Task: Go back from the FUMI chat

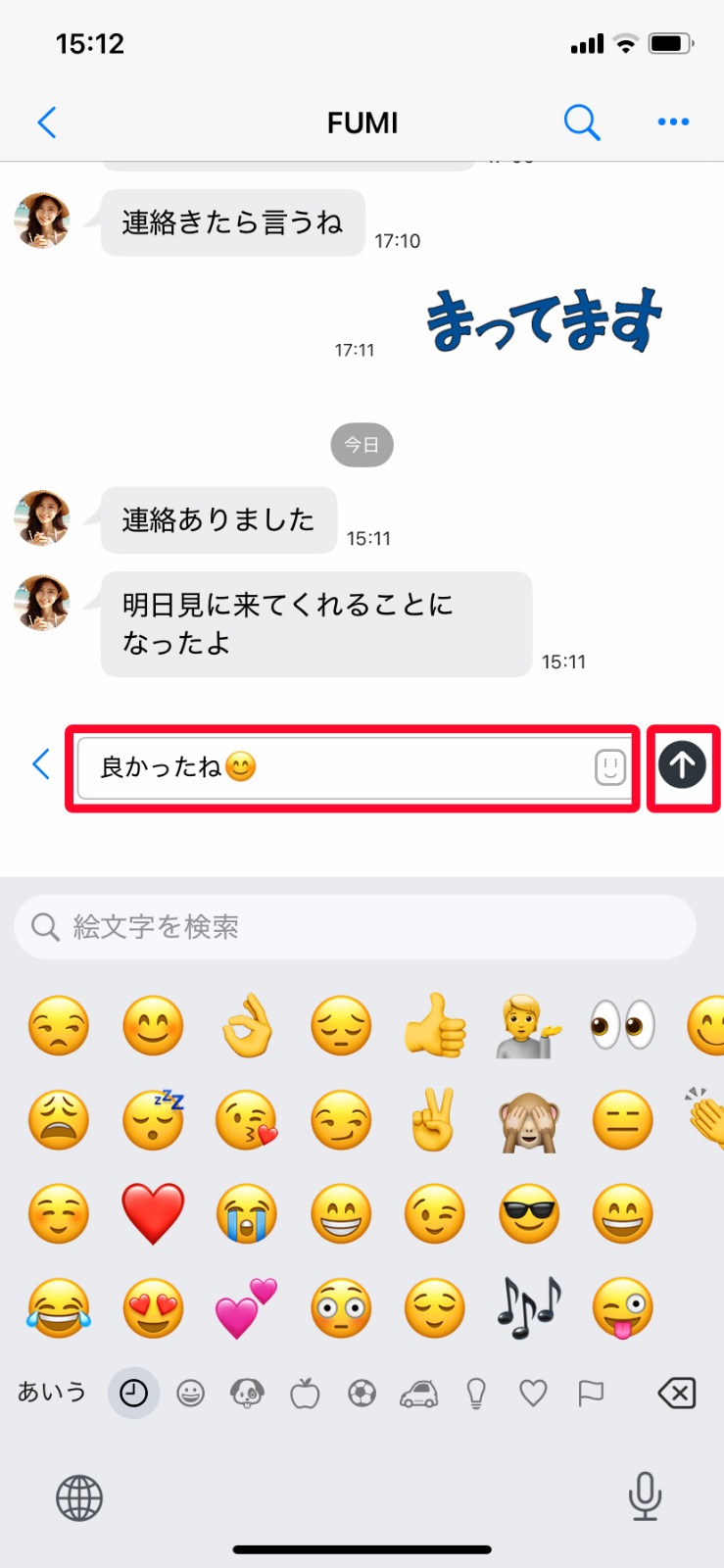Action: (x=46, y=122)
